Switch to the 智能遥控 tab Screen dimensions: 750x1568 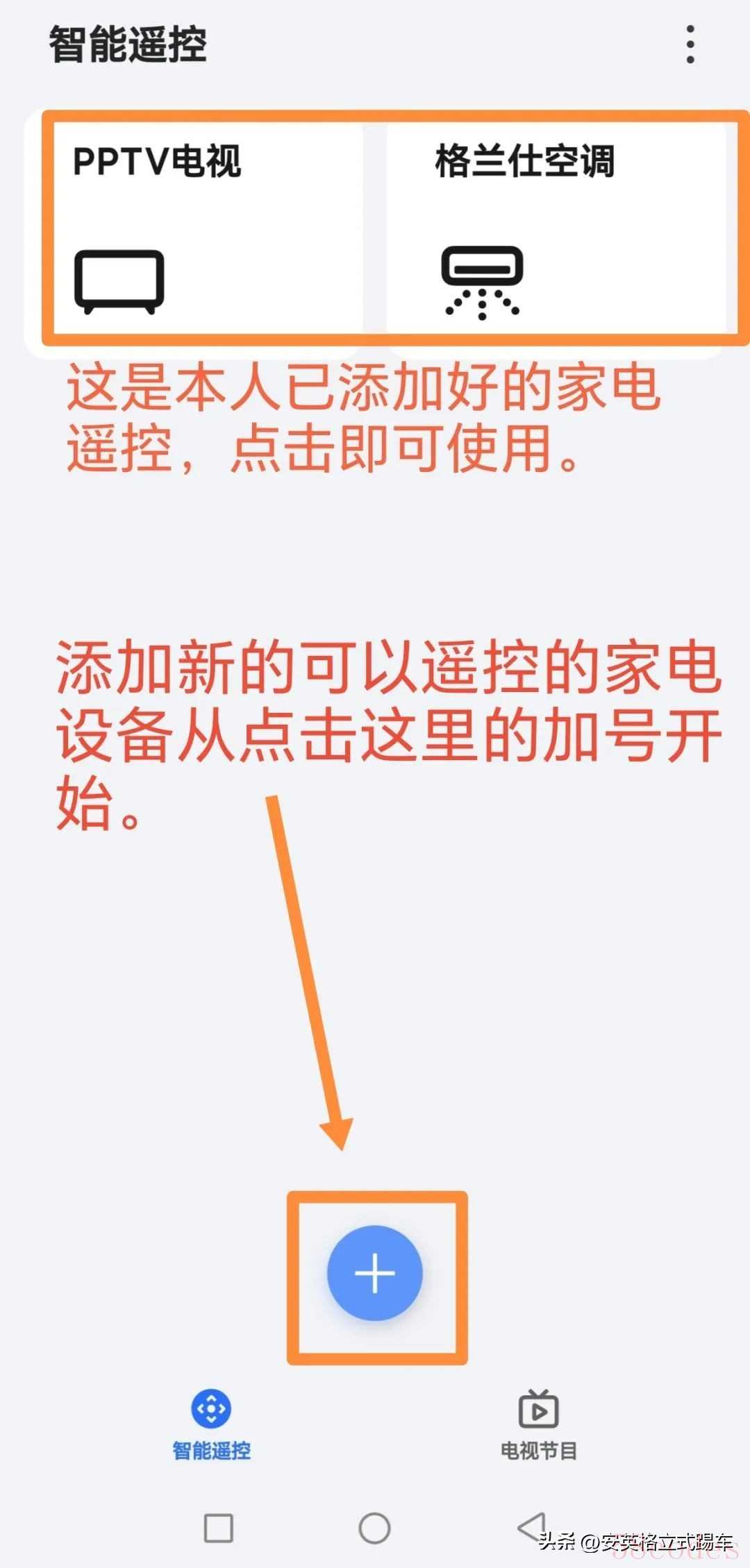(211, 1424)
